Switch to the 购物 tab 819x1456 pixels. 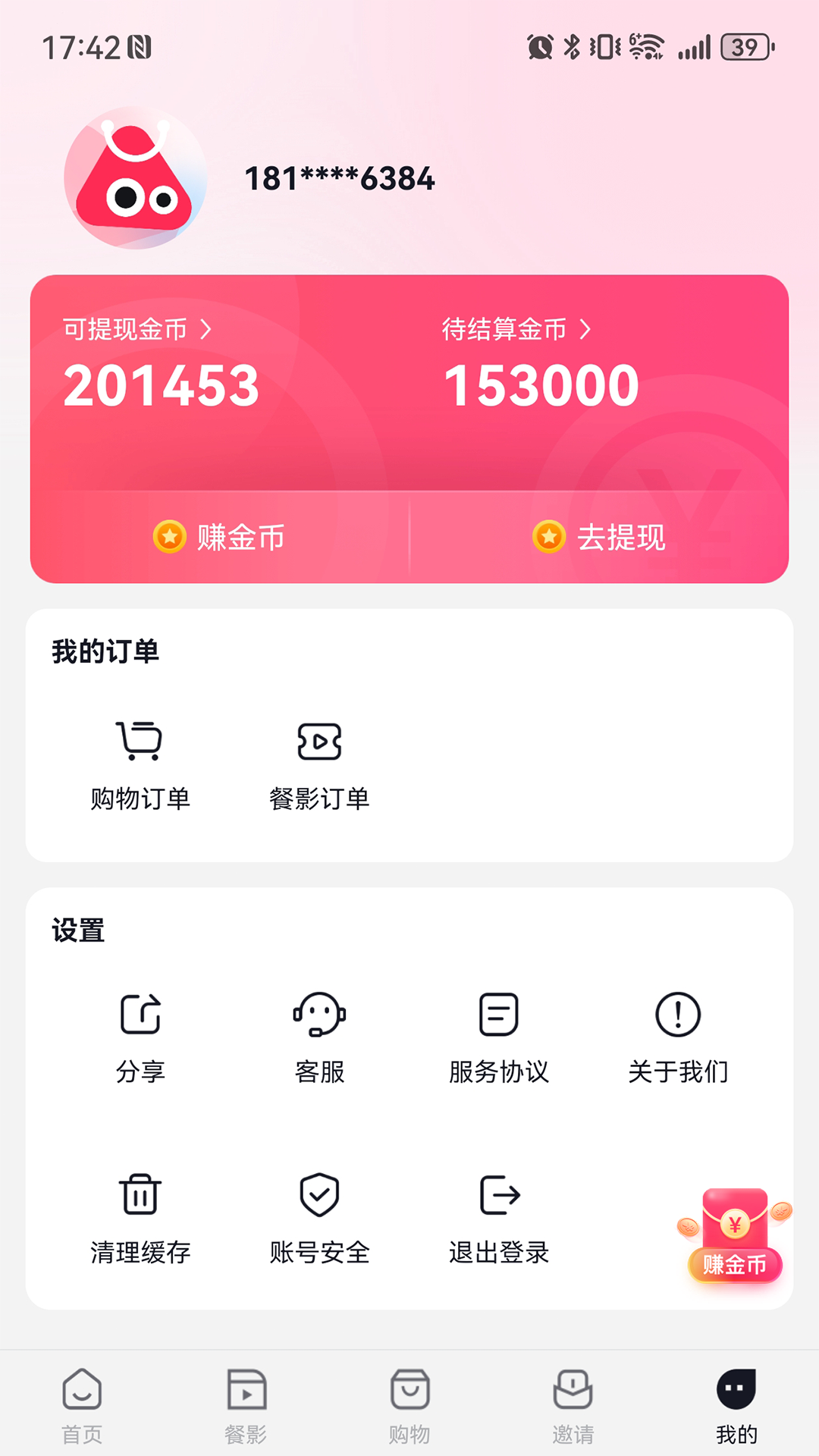tap(409, 1404)
